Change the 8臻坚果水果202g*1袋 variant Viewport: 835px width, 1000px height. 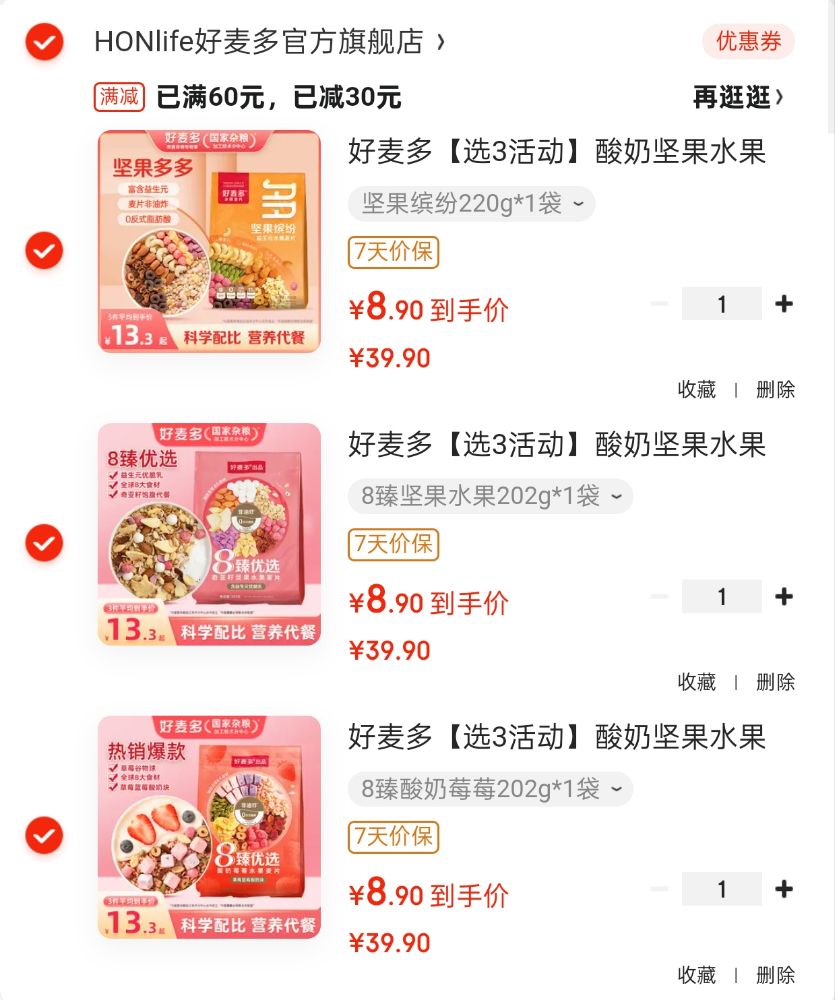click(x=490, y=496)
